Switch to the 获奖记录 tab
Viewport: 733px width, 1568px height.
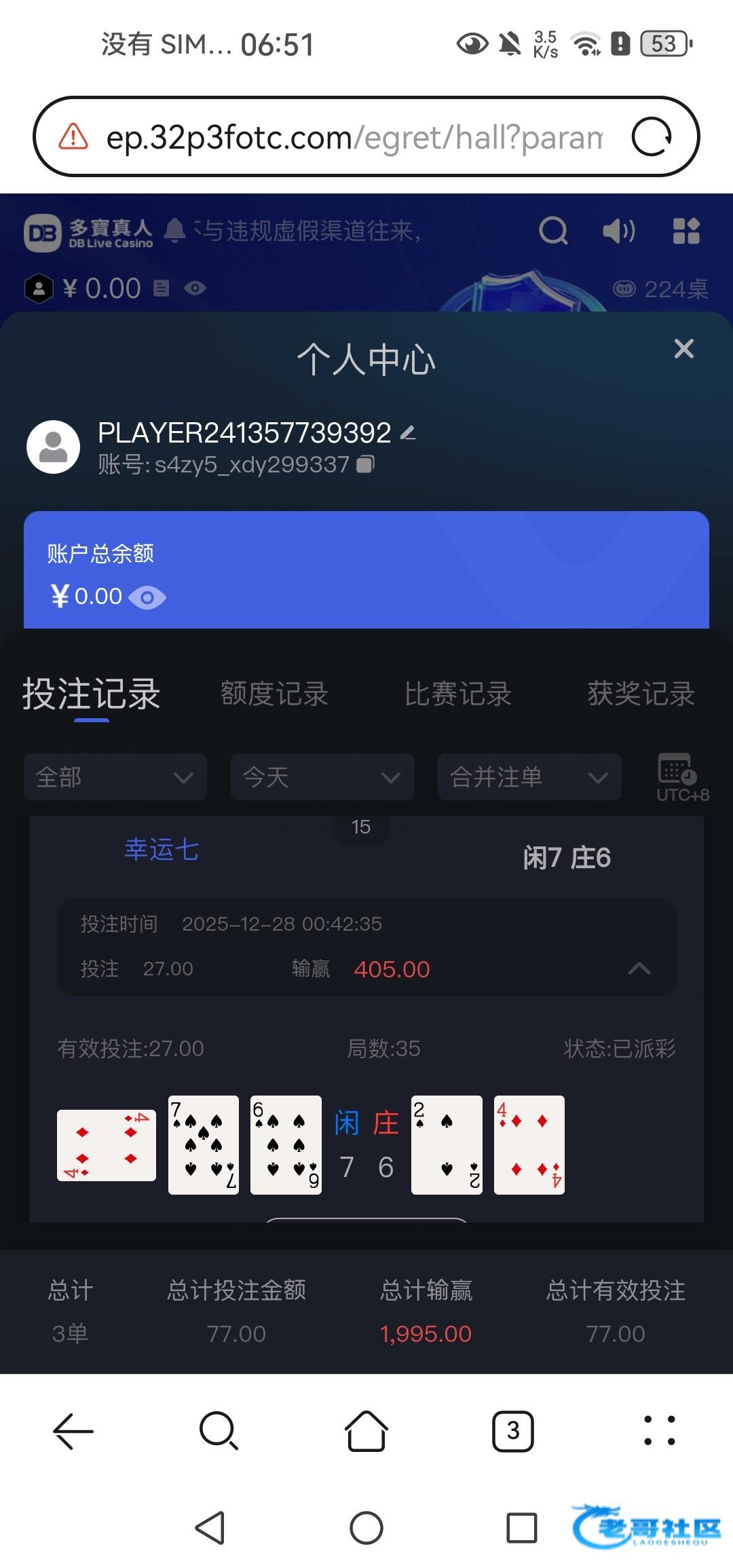pos(641,694)
